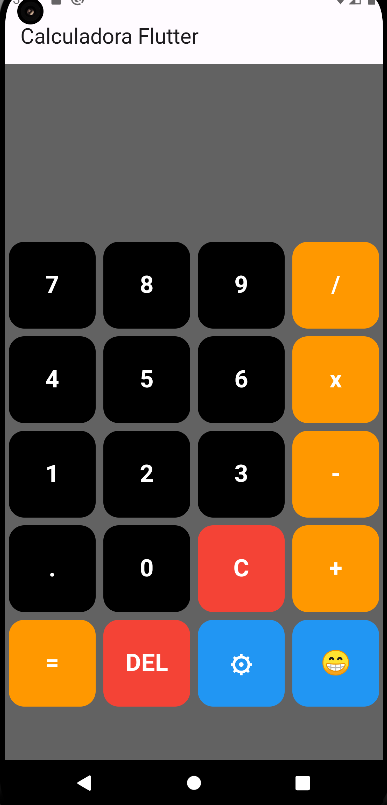Select the plus operator

pos(336,568)
